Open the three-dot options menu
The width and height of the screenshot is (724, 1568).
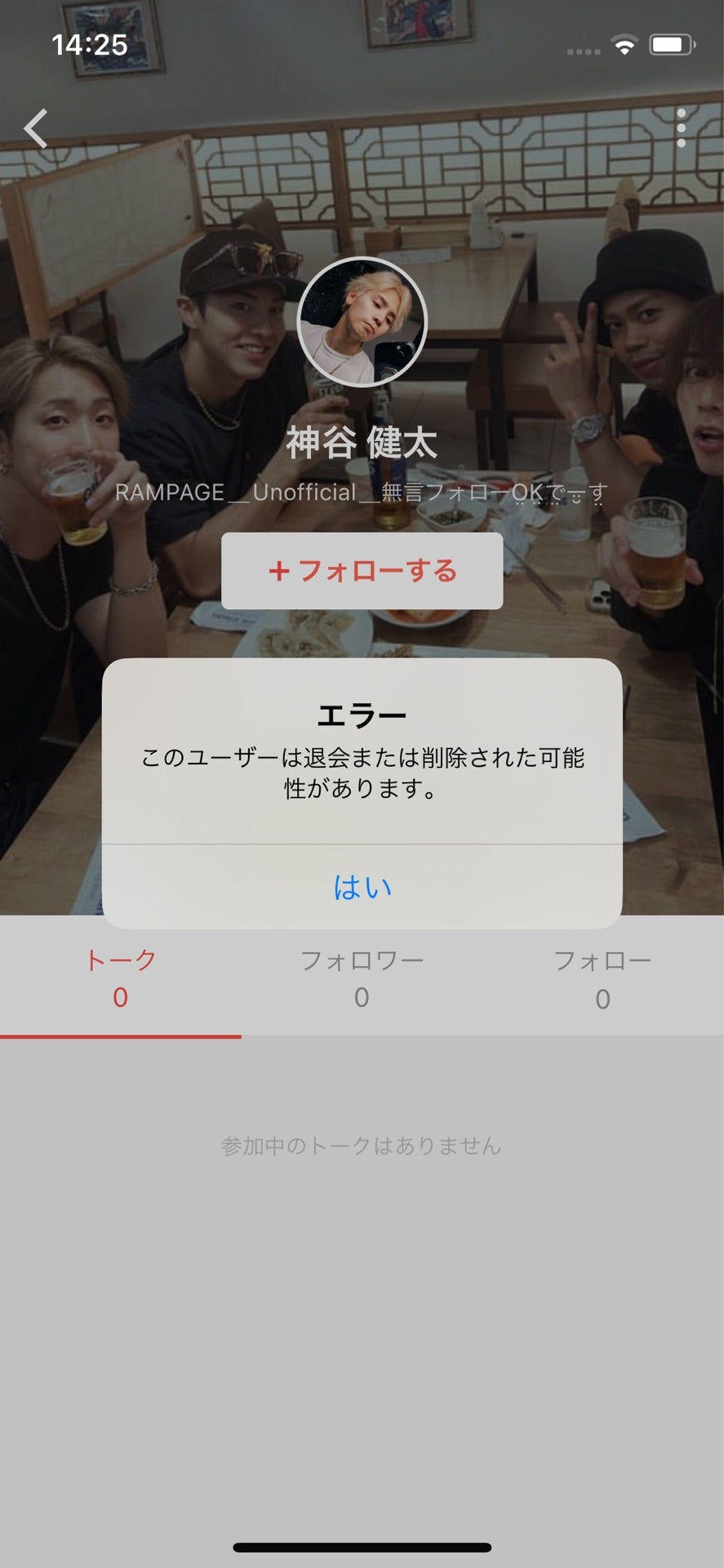coord(682,128)
